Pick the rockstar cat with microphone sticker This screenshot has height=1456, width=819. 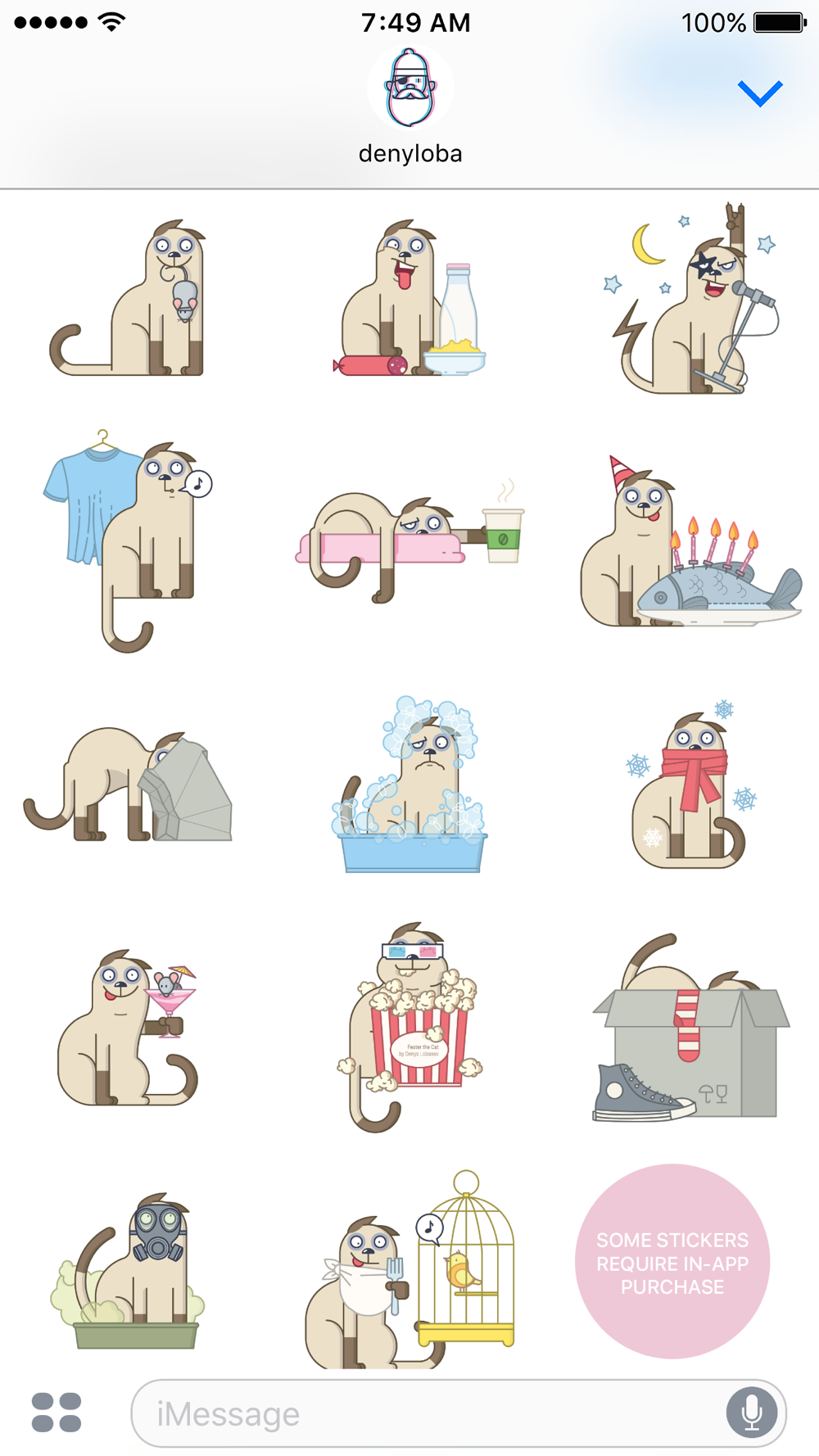pyautogui.click(x=695, y=298)
